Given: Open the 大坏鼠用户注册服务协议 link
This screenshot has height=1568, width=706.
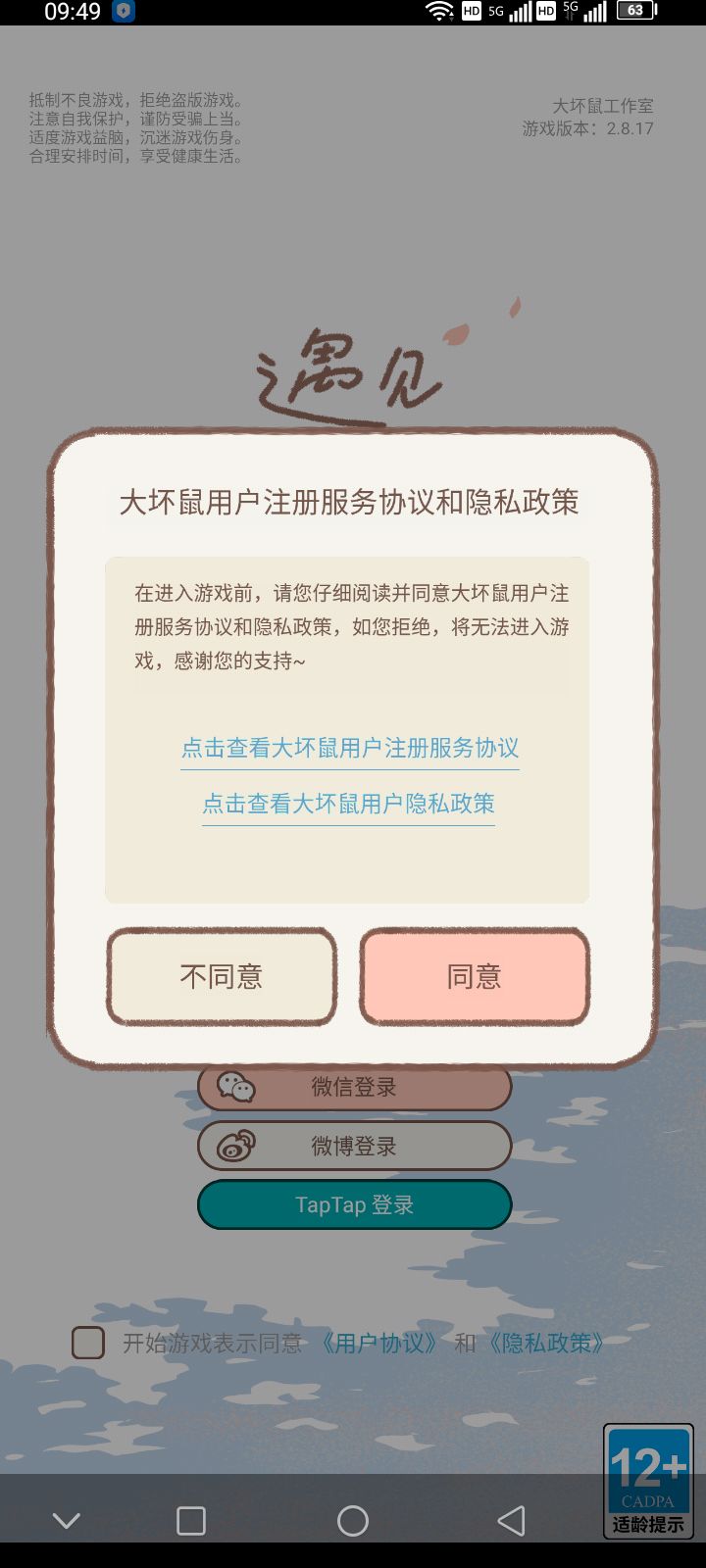Looking at the screenshot, I should 350,749.
